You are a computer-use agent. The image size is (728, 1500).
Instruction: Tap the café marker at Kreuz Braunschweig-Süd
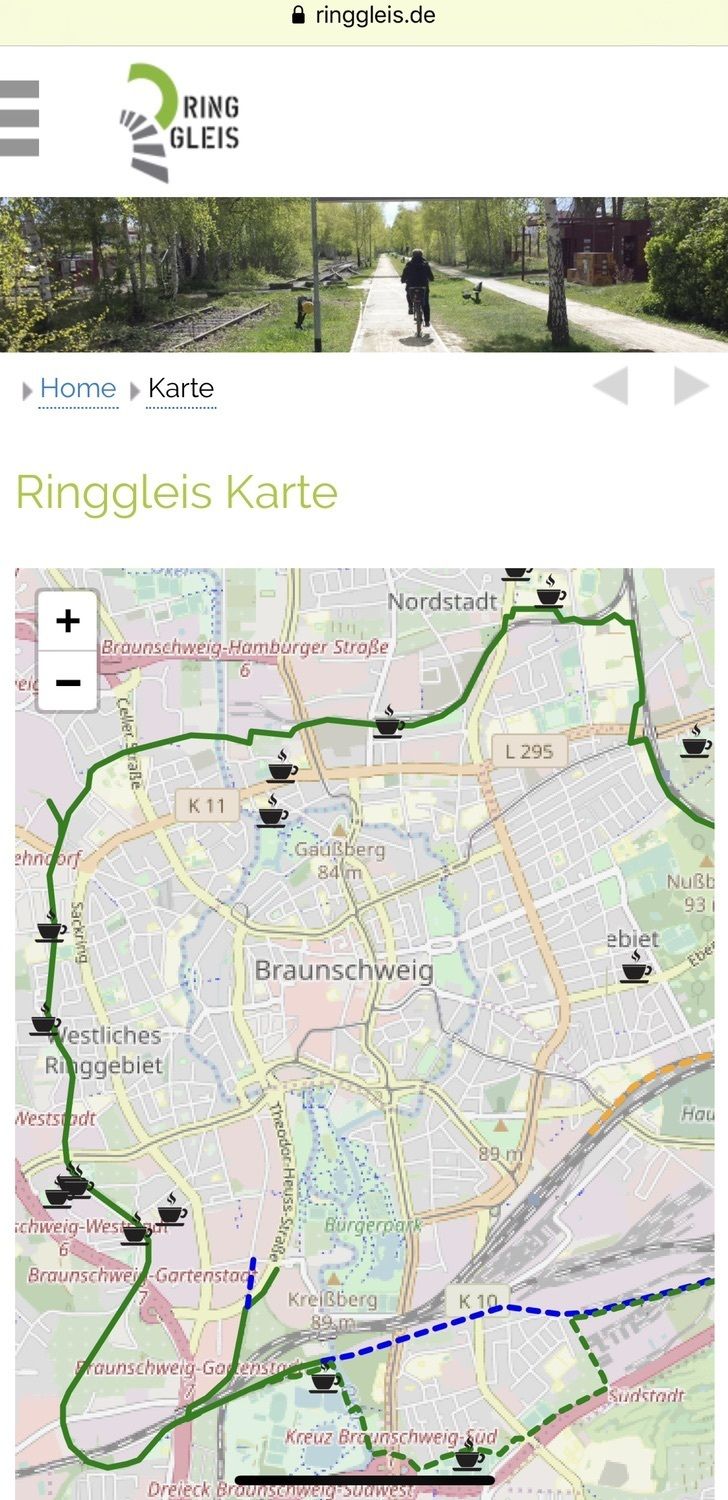click(467, 1454)
